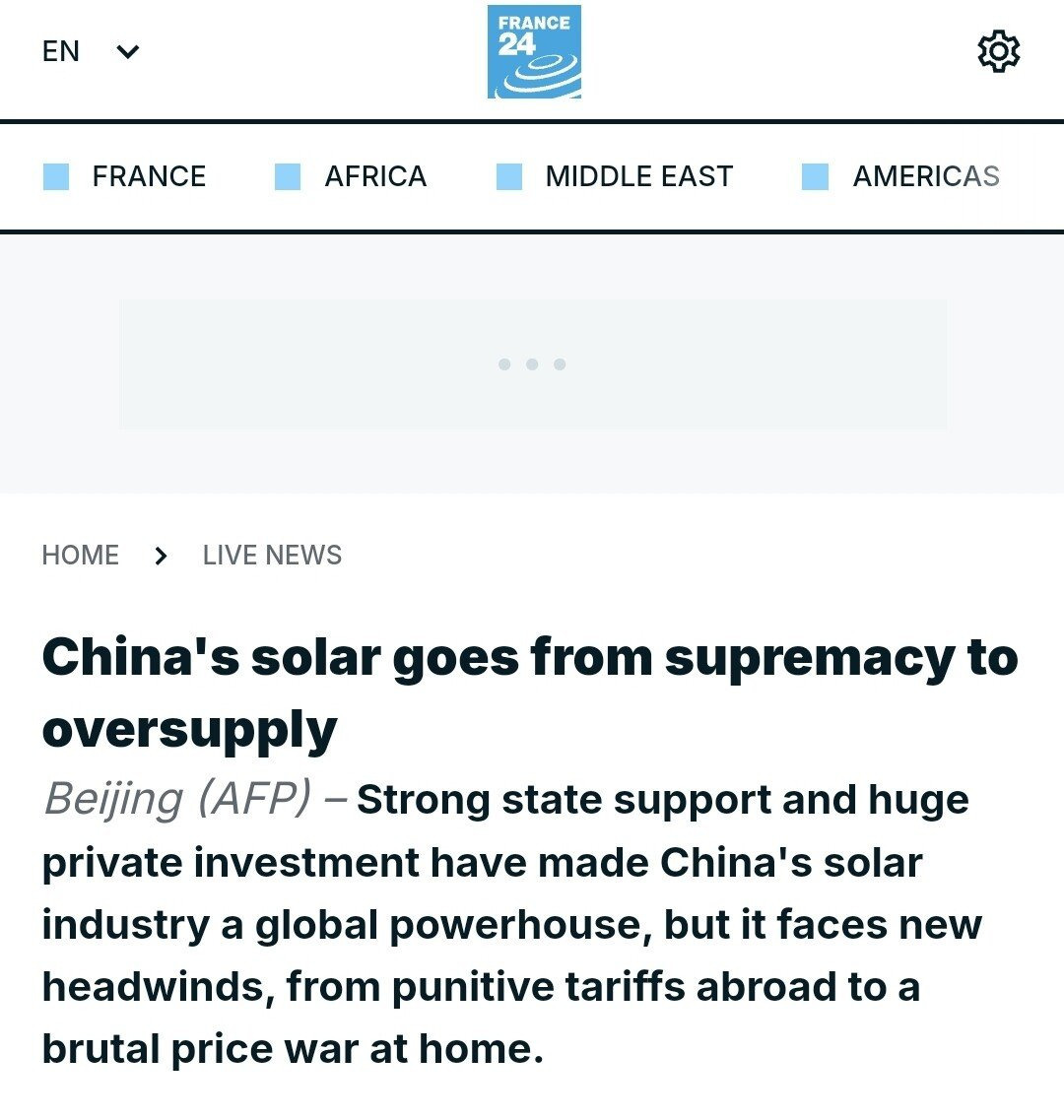The width and height of the screenshot is (1064, 1120).
Task: Open the Live News breadcrumb
Action: (x=272, y=556)
